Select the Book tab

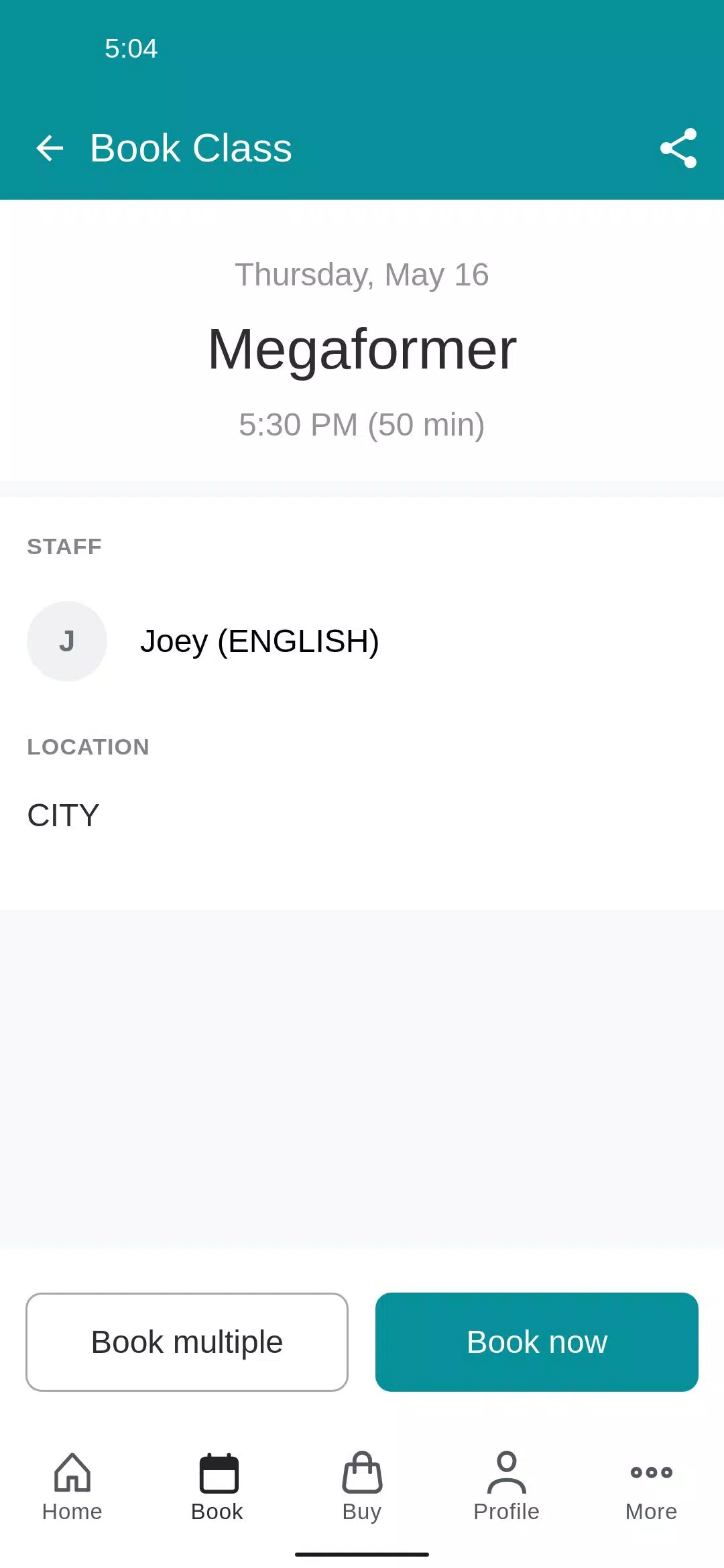coord(217,1487)
